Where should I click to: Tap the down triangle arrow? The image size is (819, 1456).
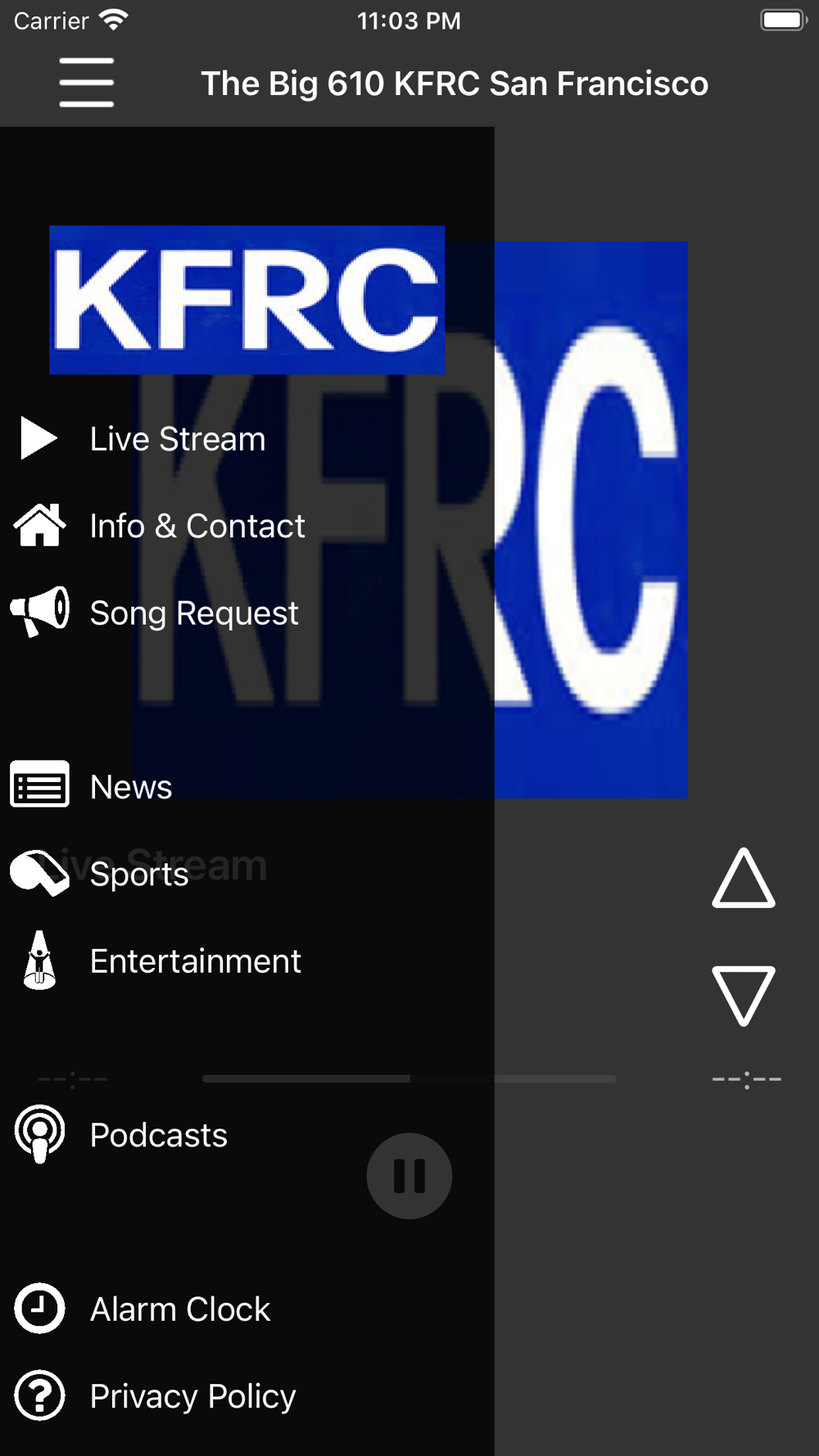(x=743, y=996)
